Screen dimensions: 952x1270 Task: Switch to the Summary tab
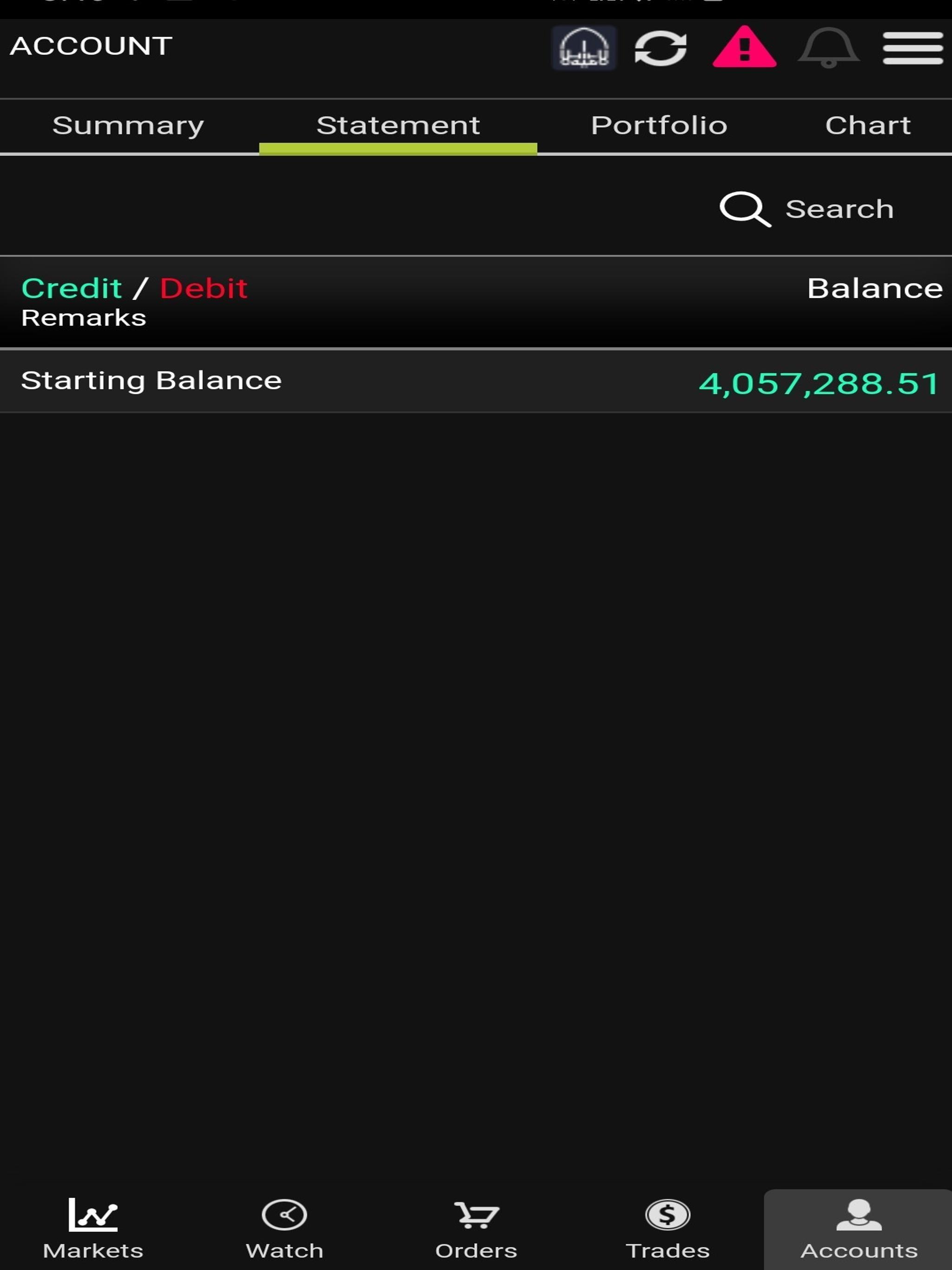(128, 126)
